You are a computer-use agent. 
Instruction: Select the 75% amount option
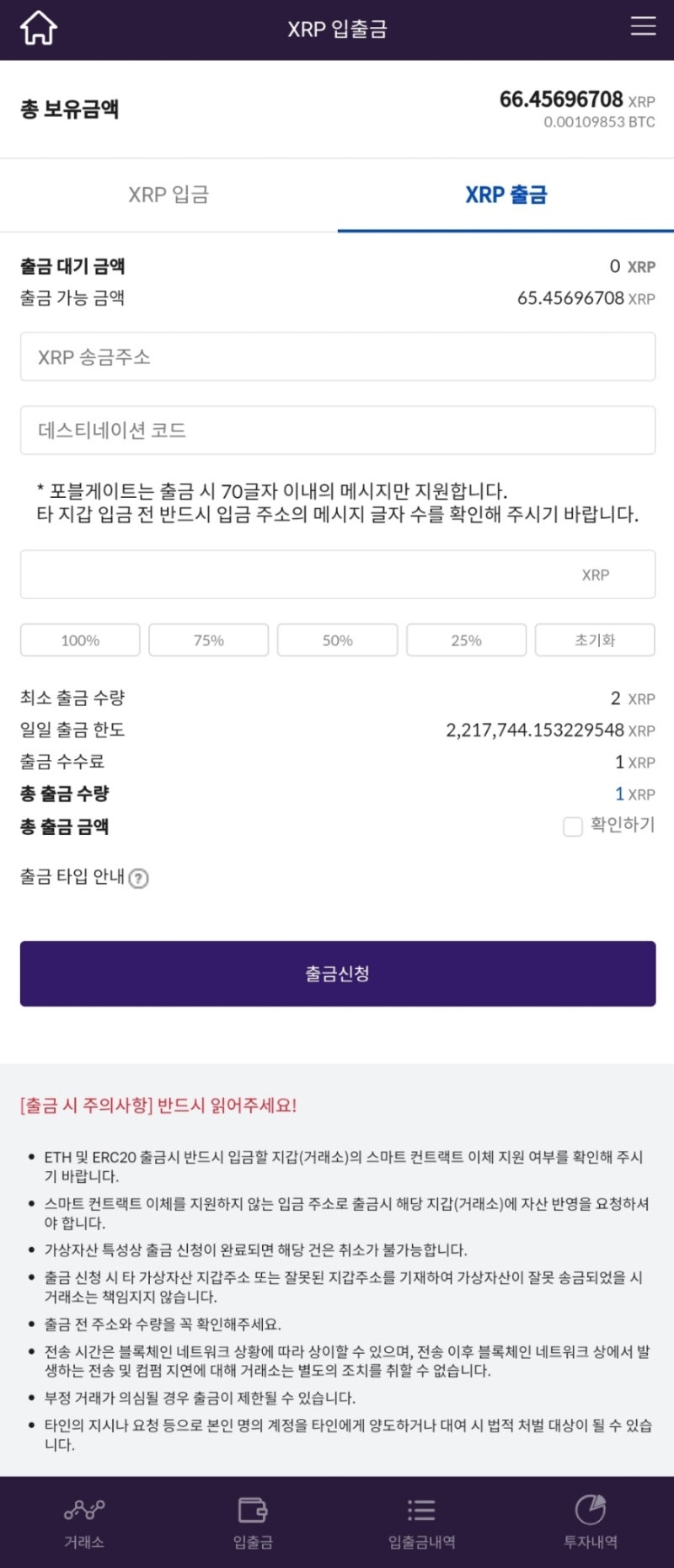(208, 640)
